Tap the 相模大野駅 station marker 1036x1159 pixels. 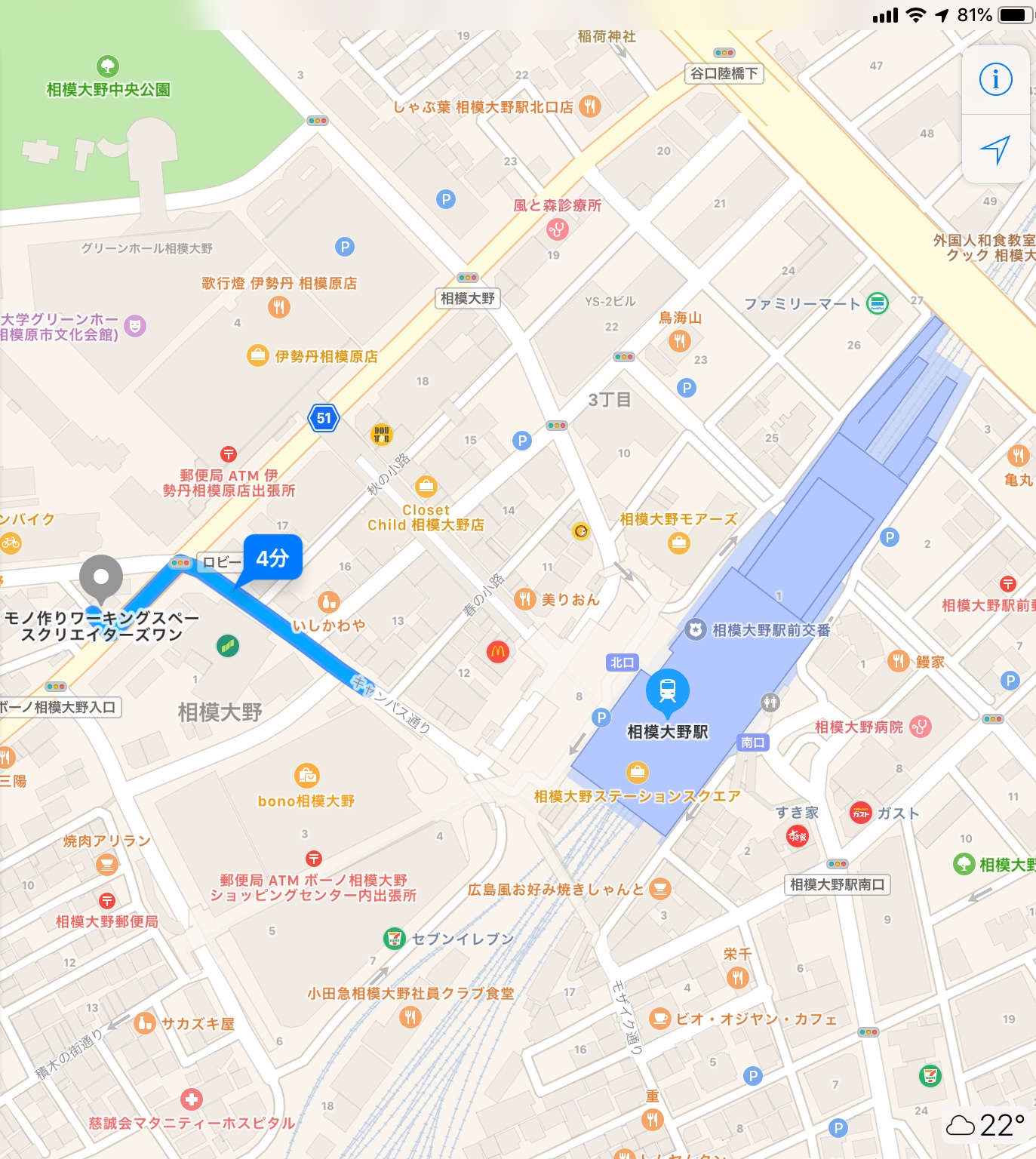(667, 690)
